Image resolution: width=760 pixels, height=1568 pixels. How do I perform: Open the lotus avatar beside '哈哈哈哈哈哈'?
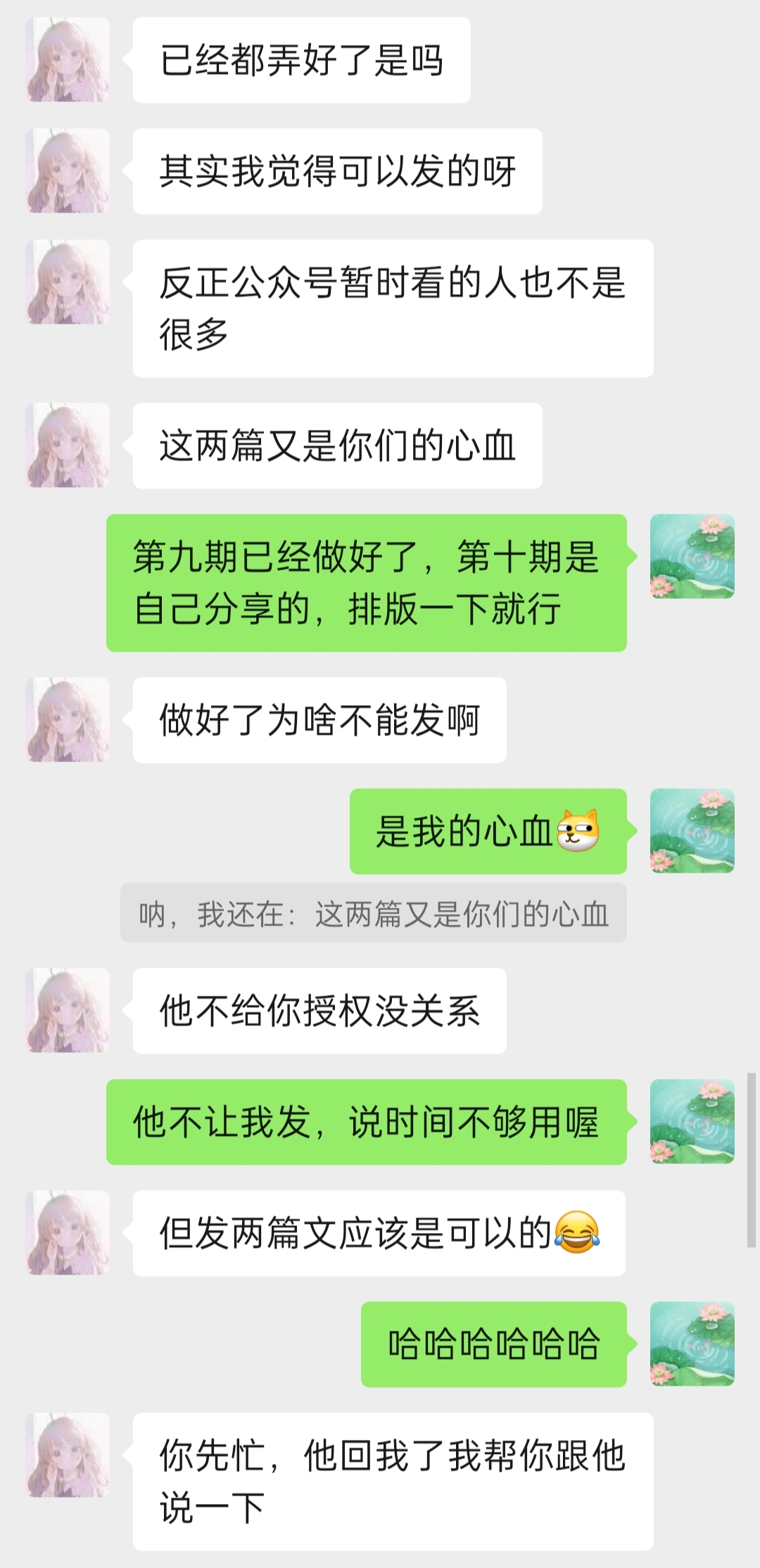[692, 1344]
